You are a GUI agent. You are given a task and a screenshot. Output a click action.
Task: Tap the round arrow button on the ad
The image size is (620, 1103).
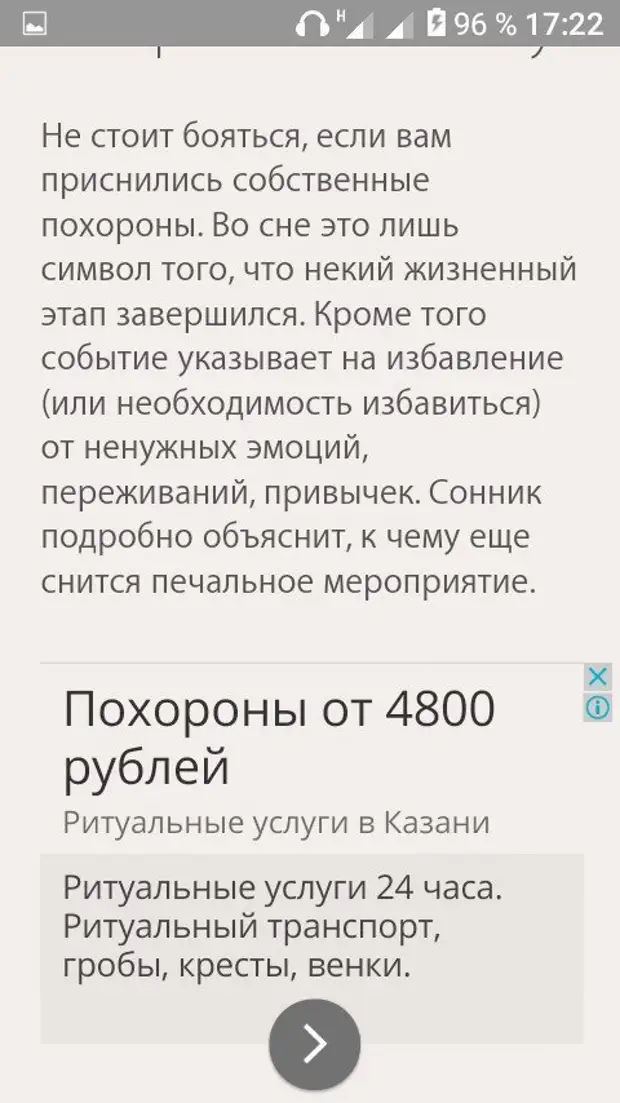[314, 1044]
